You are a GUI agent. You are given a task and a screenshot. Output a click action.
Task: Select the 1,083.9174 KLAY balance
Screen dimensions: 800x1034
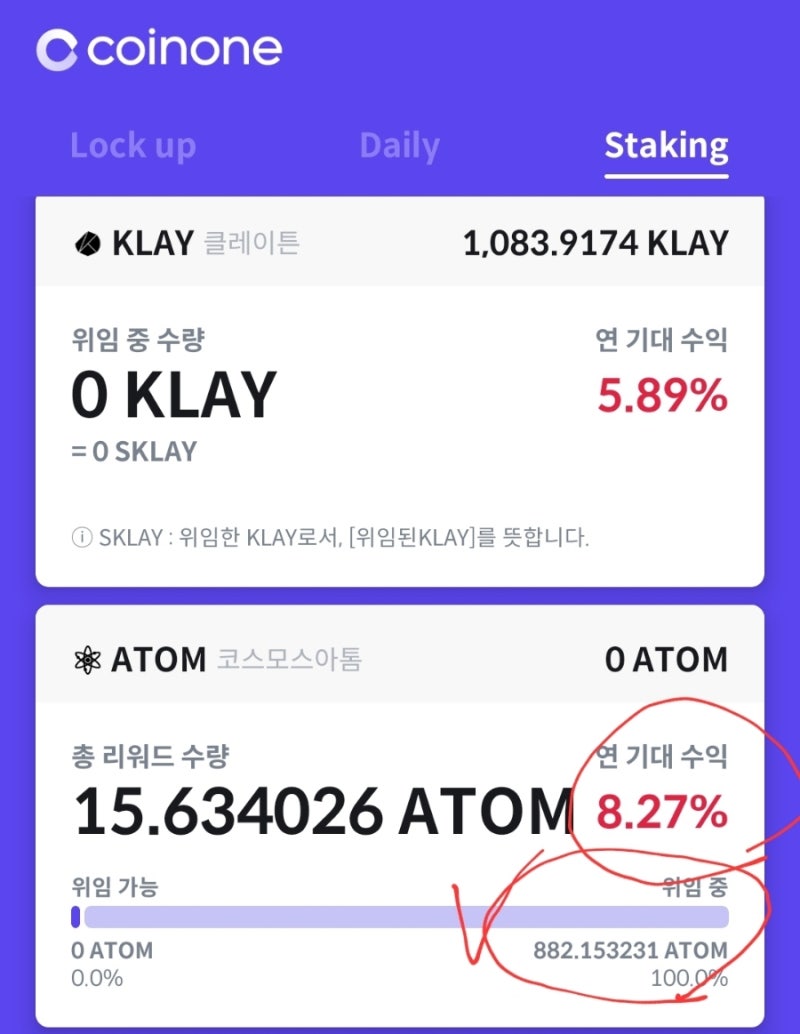595,241
